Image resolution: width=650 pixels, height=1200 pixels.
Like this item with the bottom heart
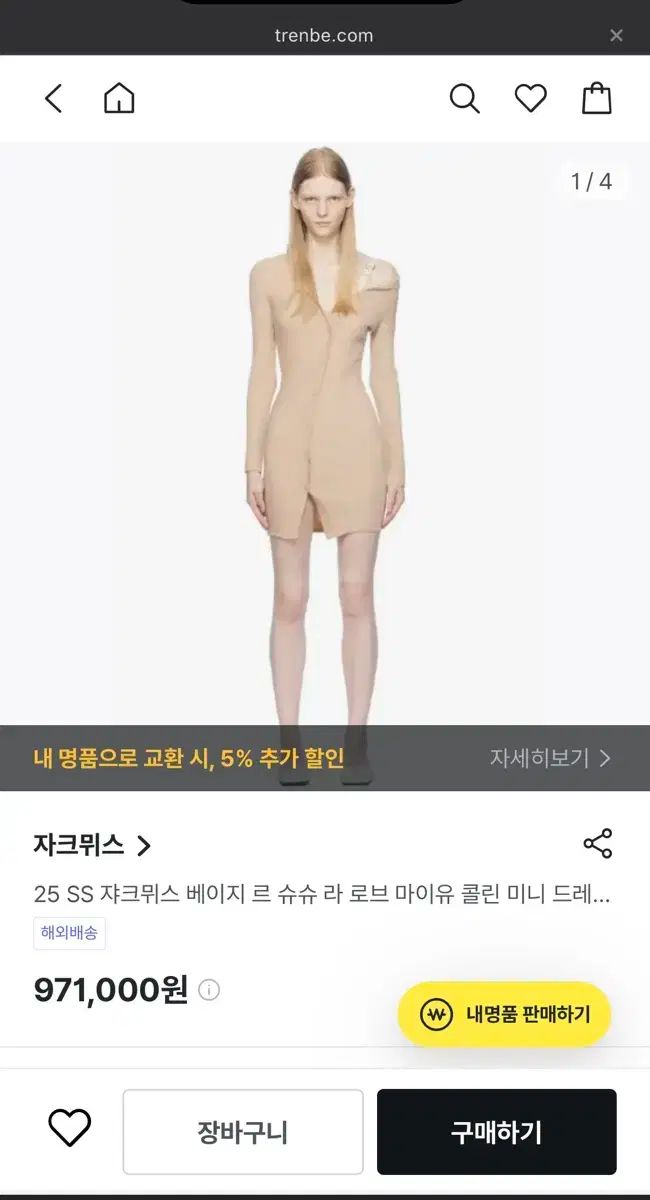point(70,1129)
